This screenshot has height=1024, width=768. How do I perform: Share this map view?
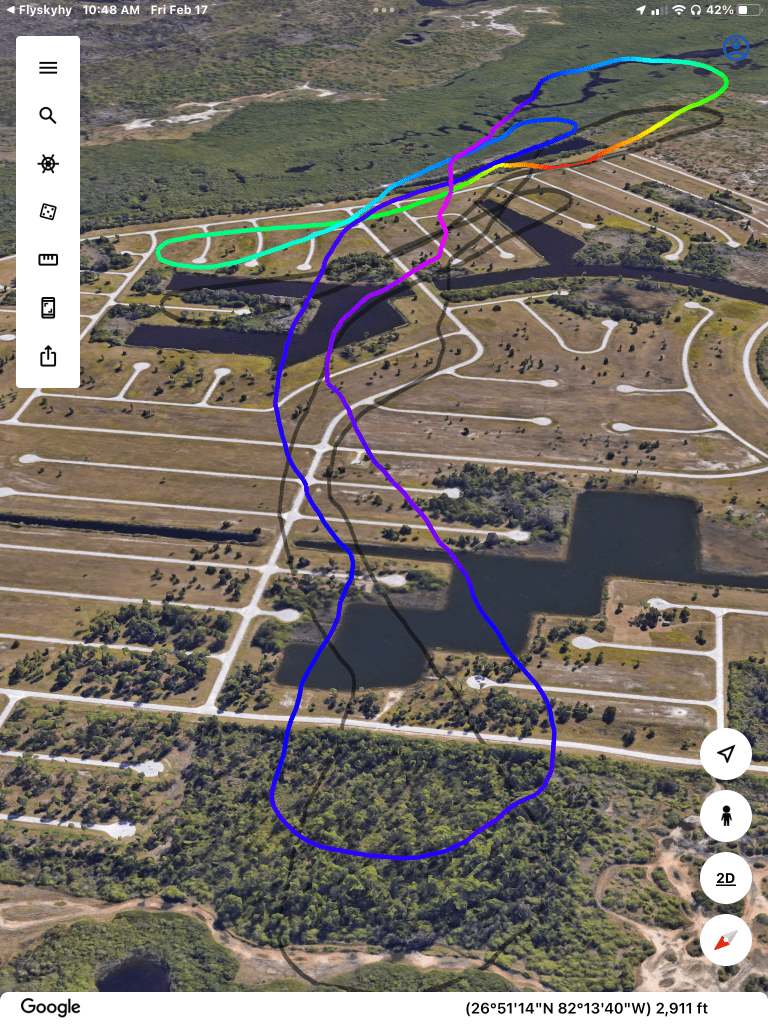pos(48,356)
